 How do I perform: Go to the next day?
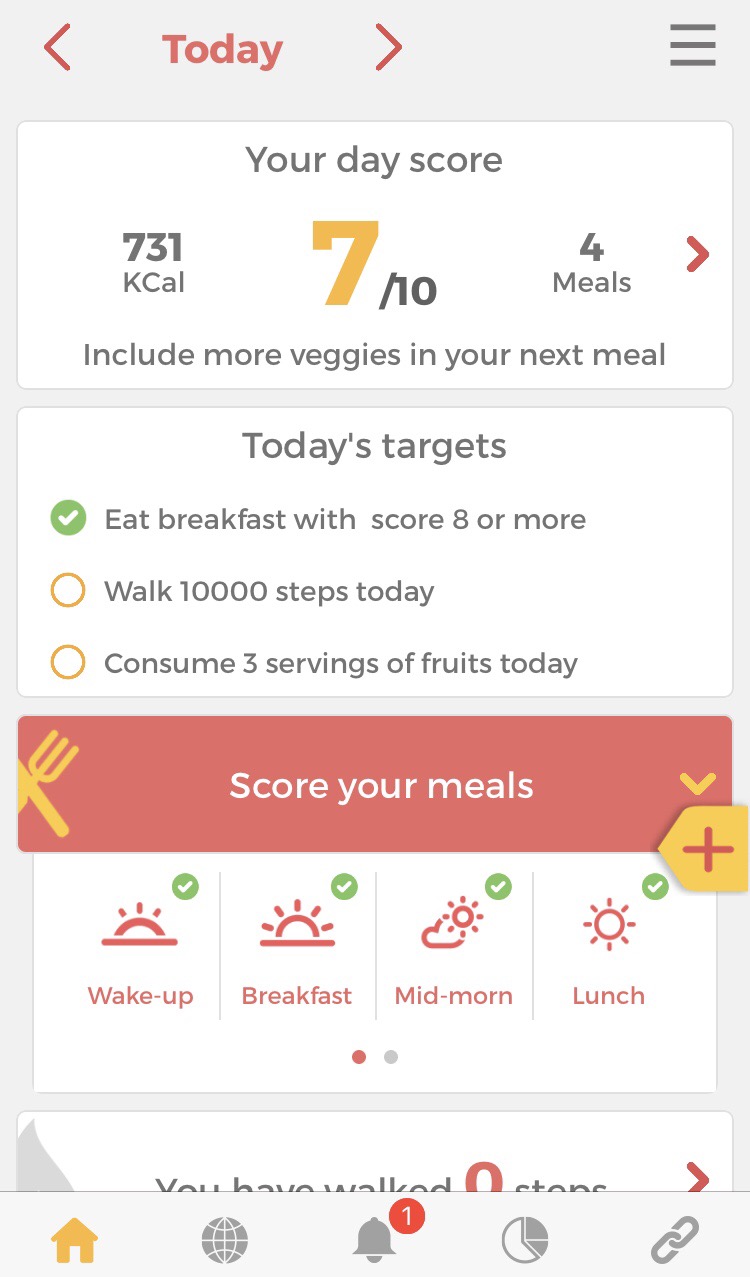click(388, 49)
